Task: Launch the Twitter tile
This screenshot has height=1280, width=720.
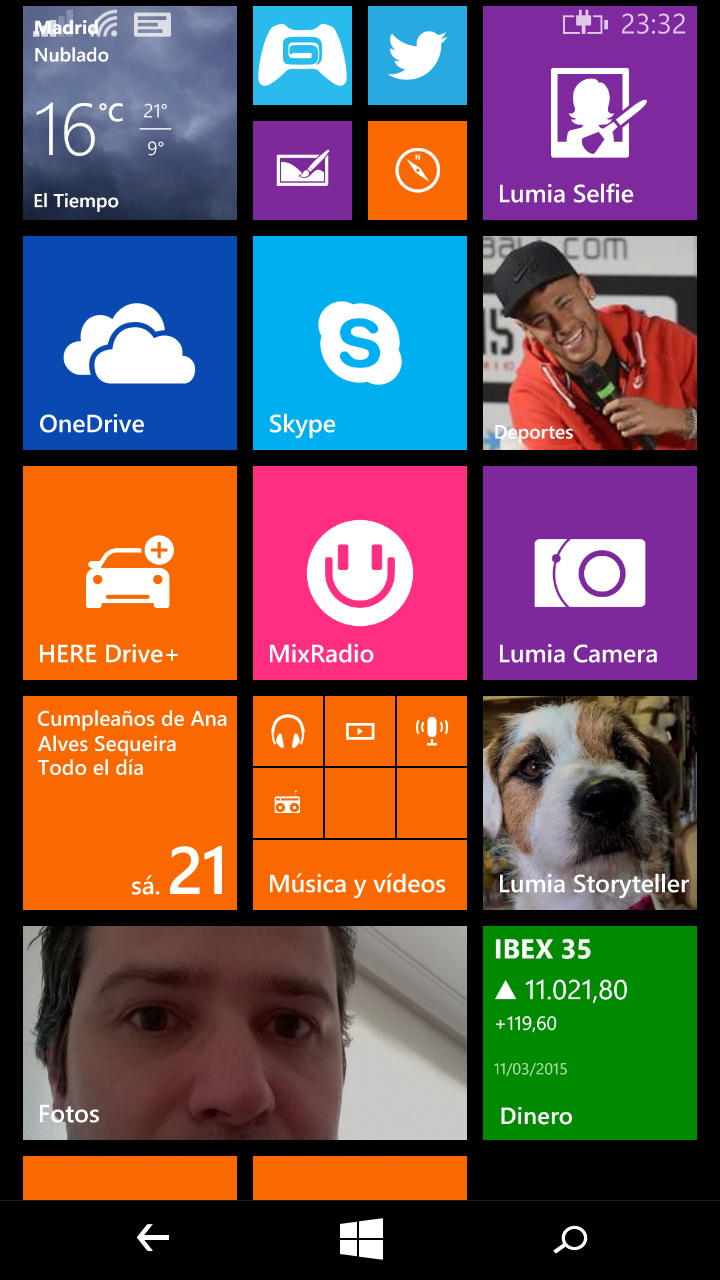Action: point(417,56)
